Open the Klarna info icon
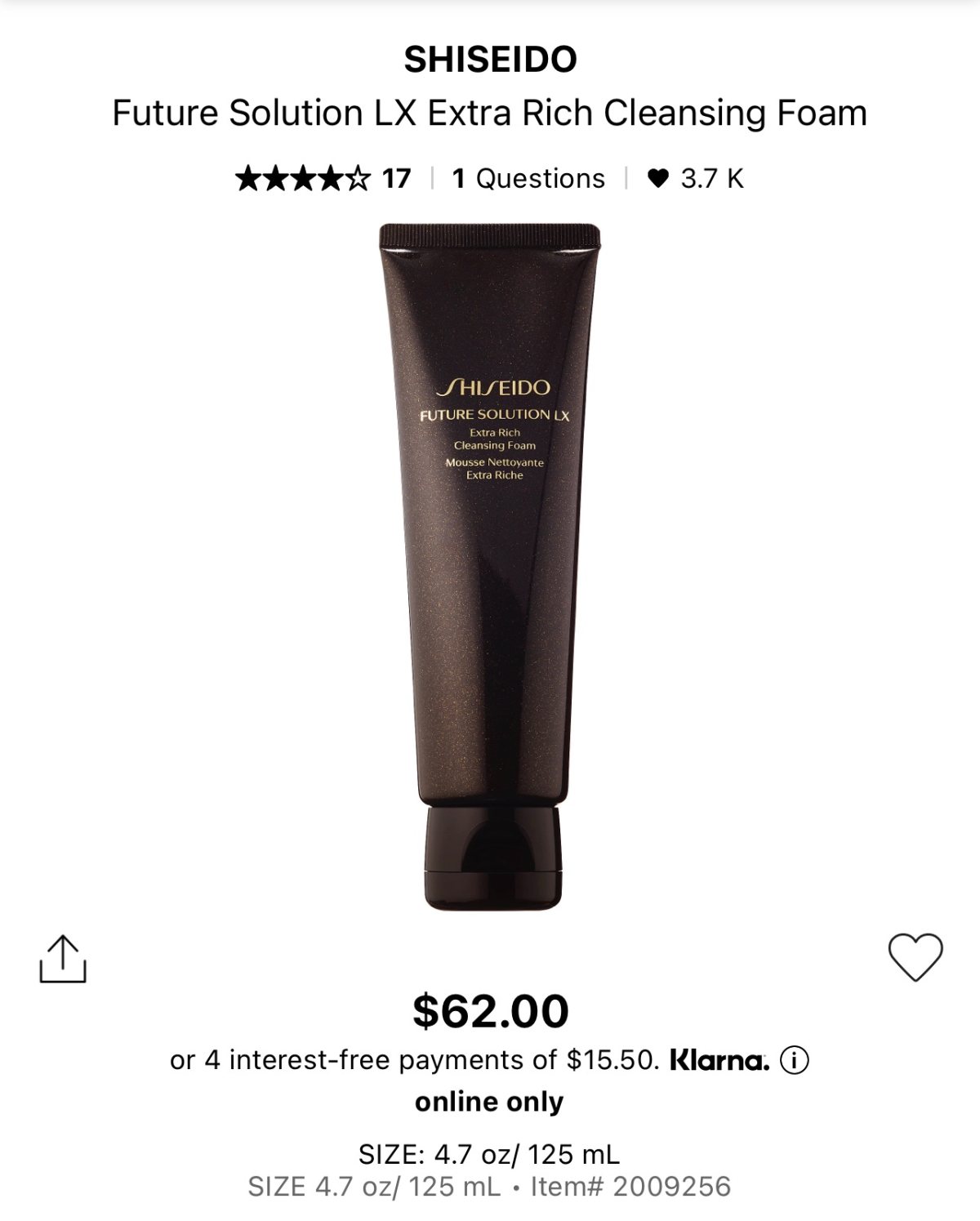This screenshot has width=980, height=1221. [x=794, y=1061]
